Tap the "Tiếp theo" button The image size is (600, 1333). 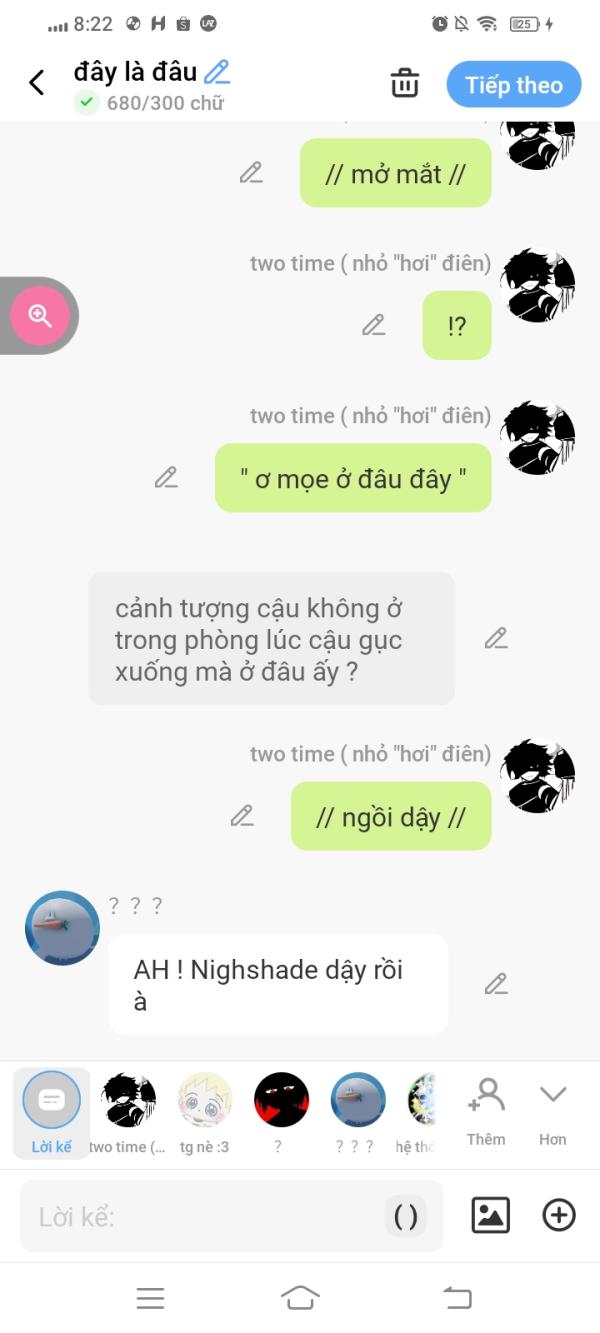(513, 85)
